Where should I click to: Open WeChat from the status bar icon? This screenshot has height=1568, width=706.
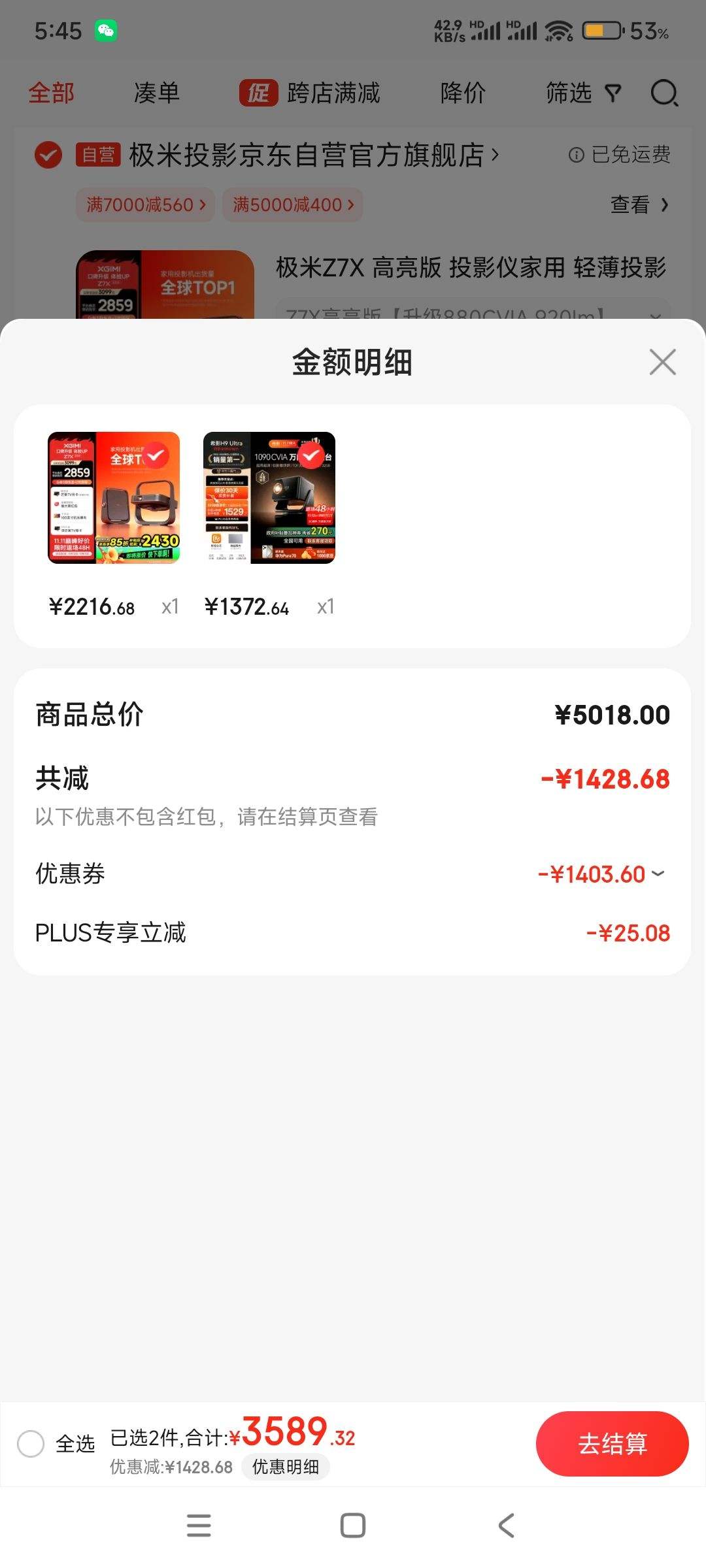coord(106,29)
